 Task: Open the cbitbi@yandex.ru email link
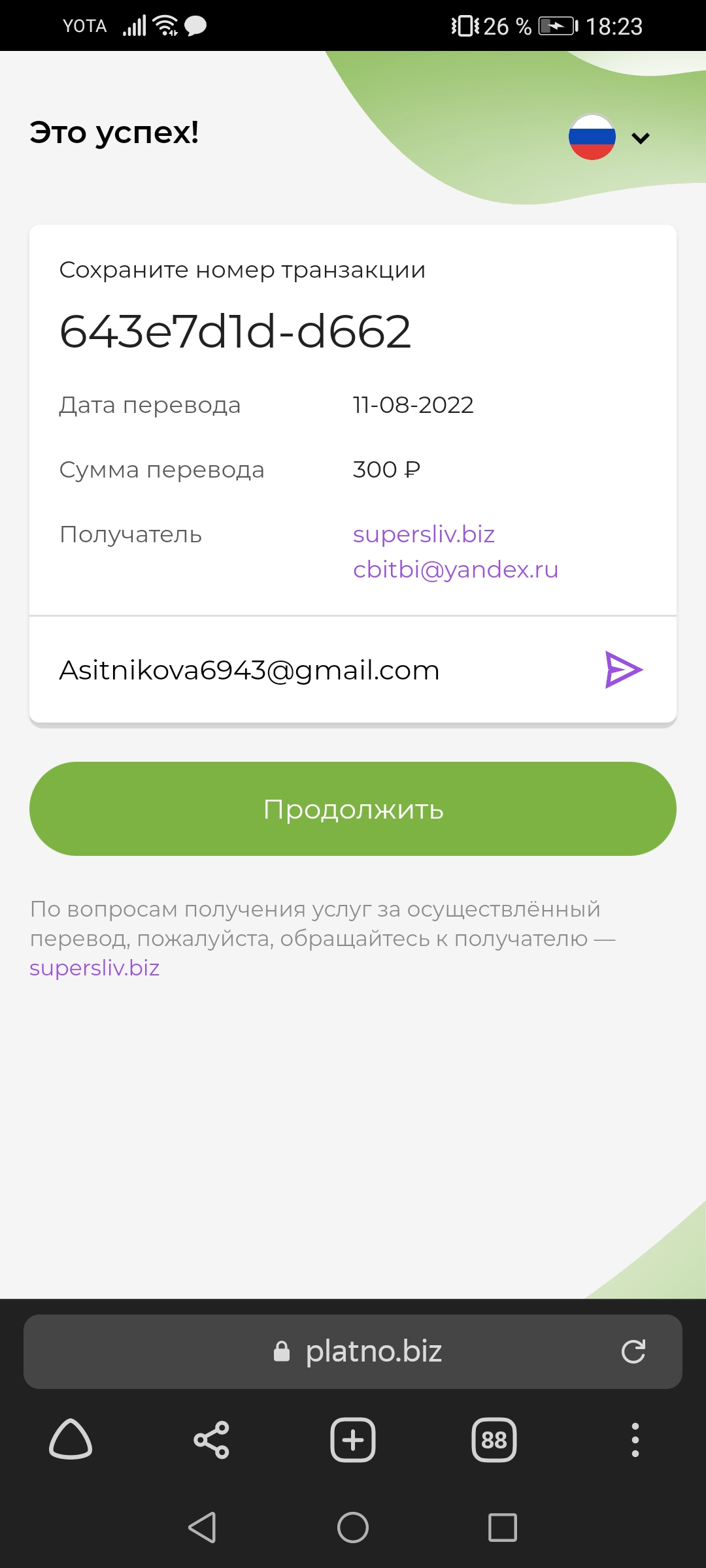pyautogui.click(x=456, y=570)
